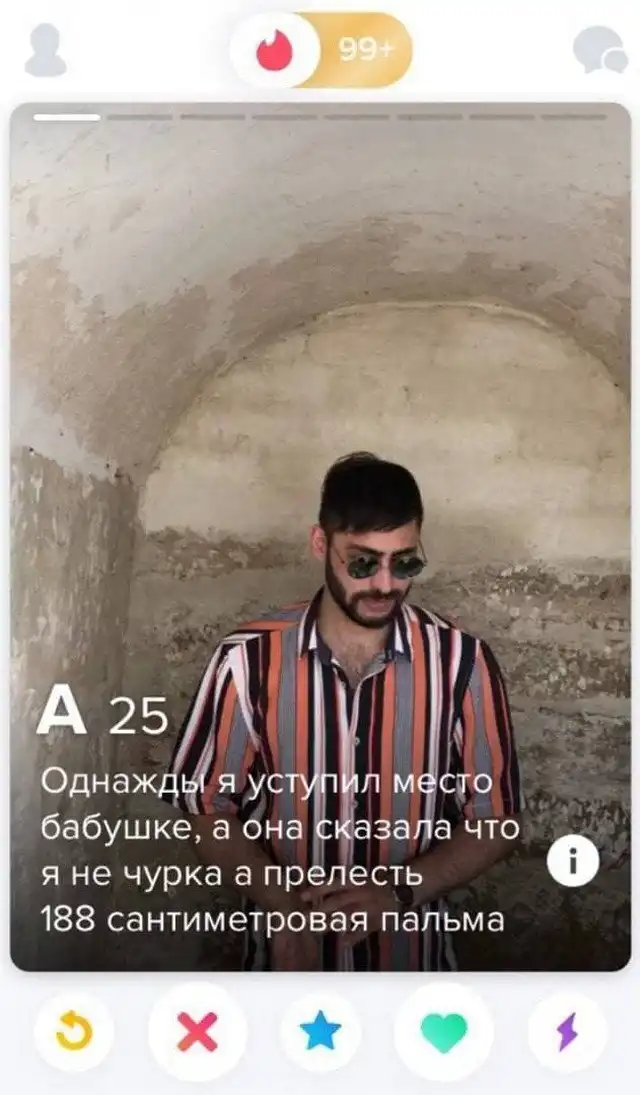640x1095 pixels.
Task: Open profile info via the i icon
Action: 573,860
